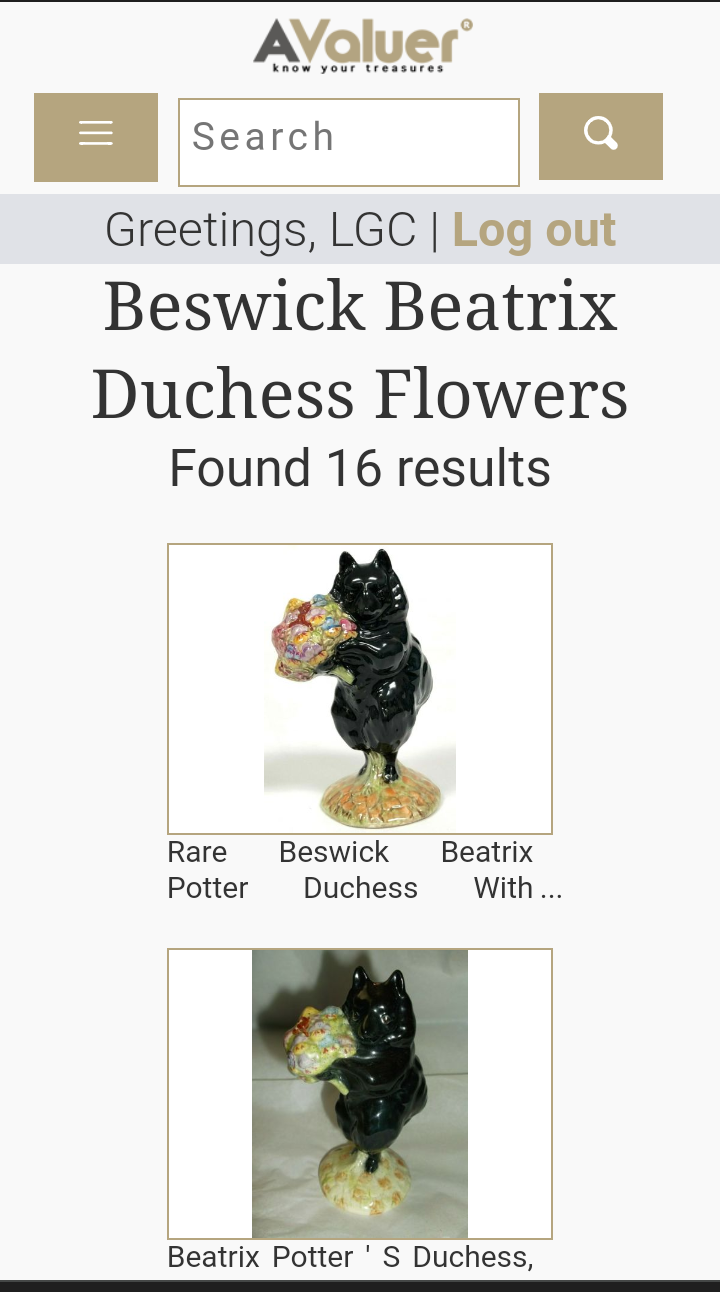The width and height of the screenshot is (720, 1292).
Task: Tap the magnifier search button
Action: pyautogui.click(x=600, y=136)
